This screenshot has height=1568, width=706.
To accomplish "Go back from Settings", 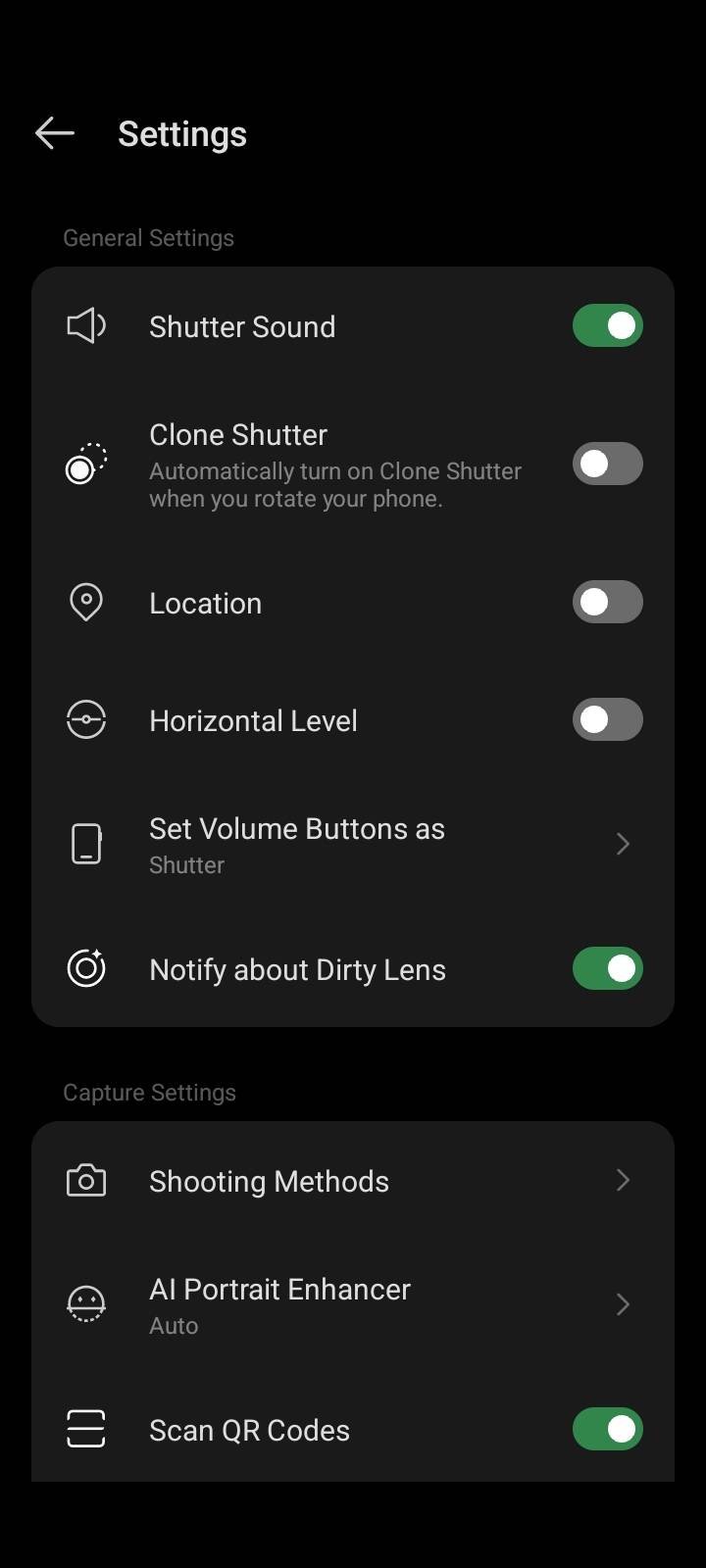I will [x=55, y=133].
